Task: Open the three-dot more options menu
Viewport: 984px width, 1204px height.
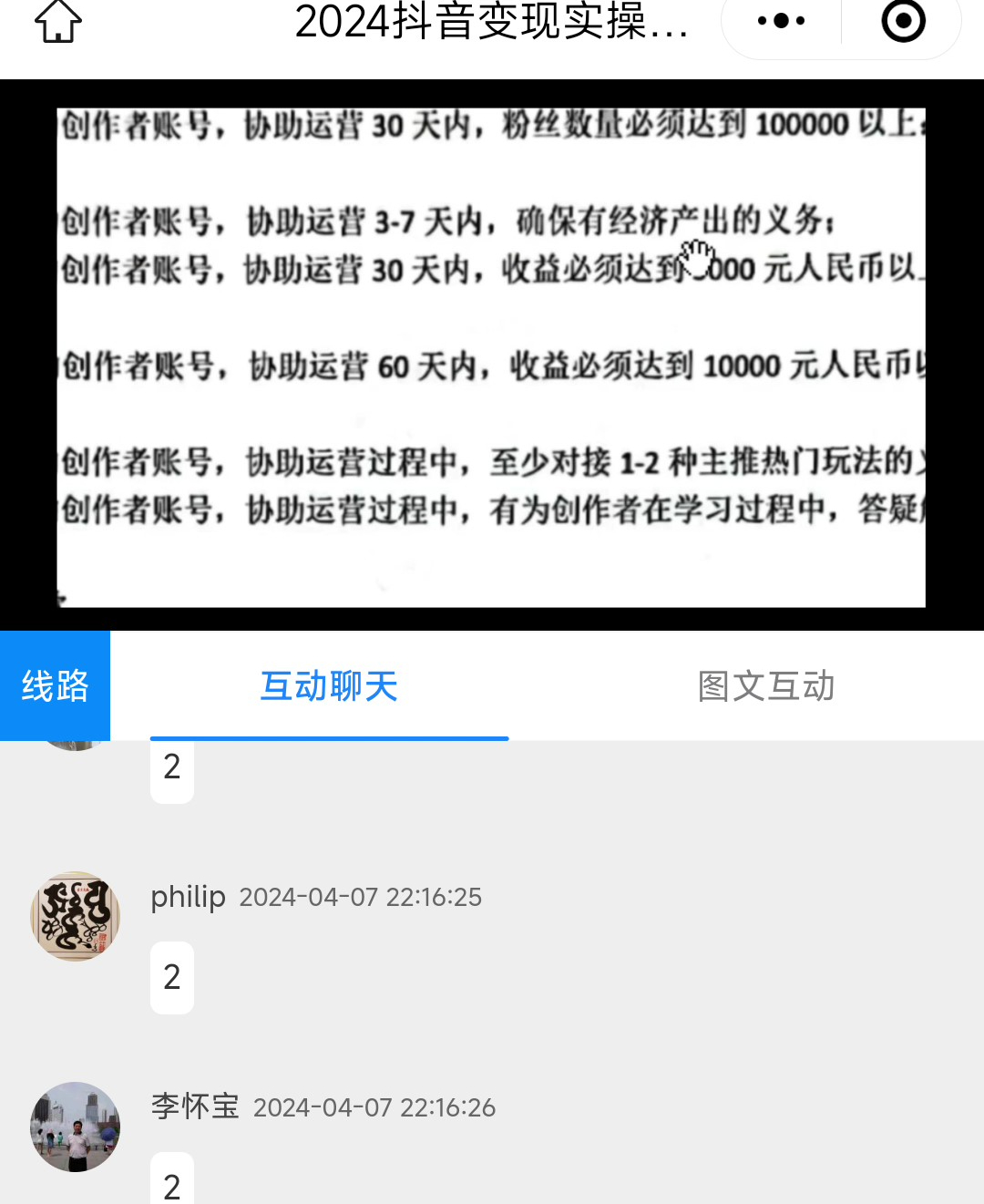Action: pyautogui.click(x=781, y=21)
